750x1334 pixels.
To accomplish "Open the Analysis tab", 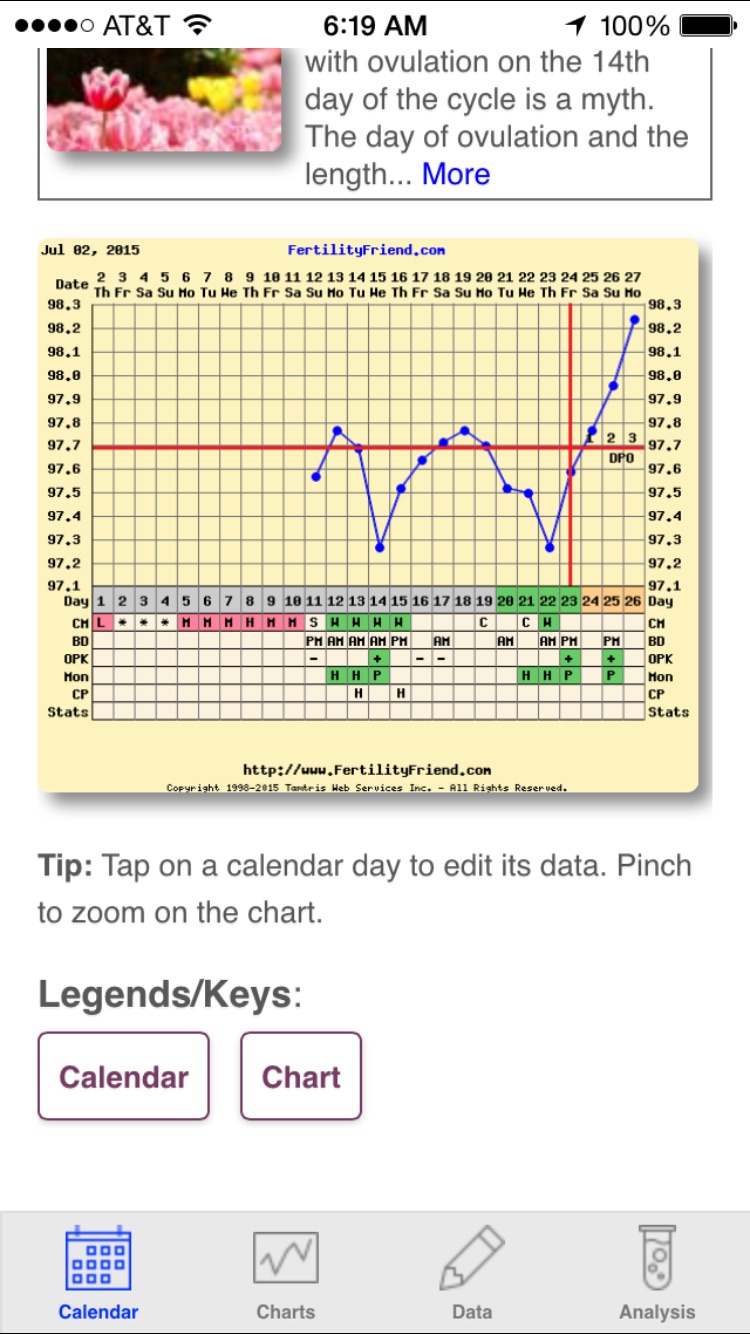I will pyautogui.click(x=657, y=1272).
